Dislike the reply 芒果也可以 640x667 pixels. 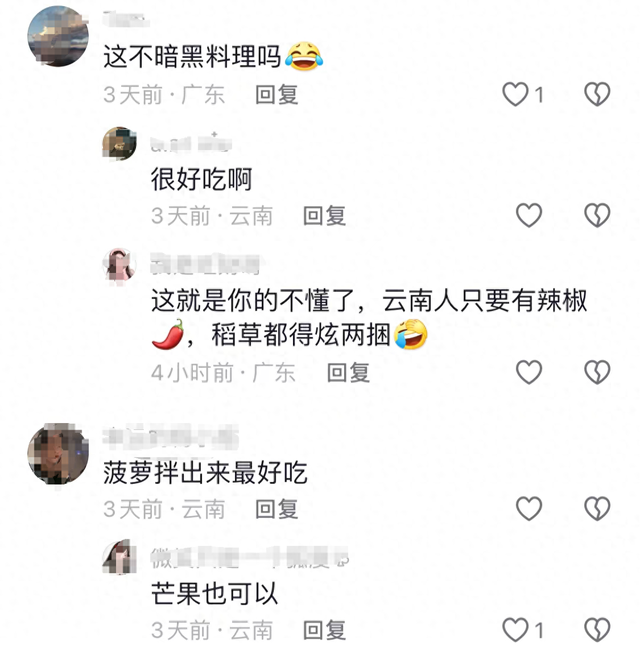pos(597,630)
